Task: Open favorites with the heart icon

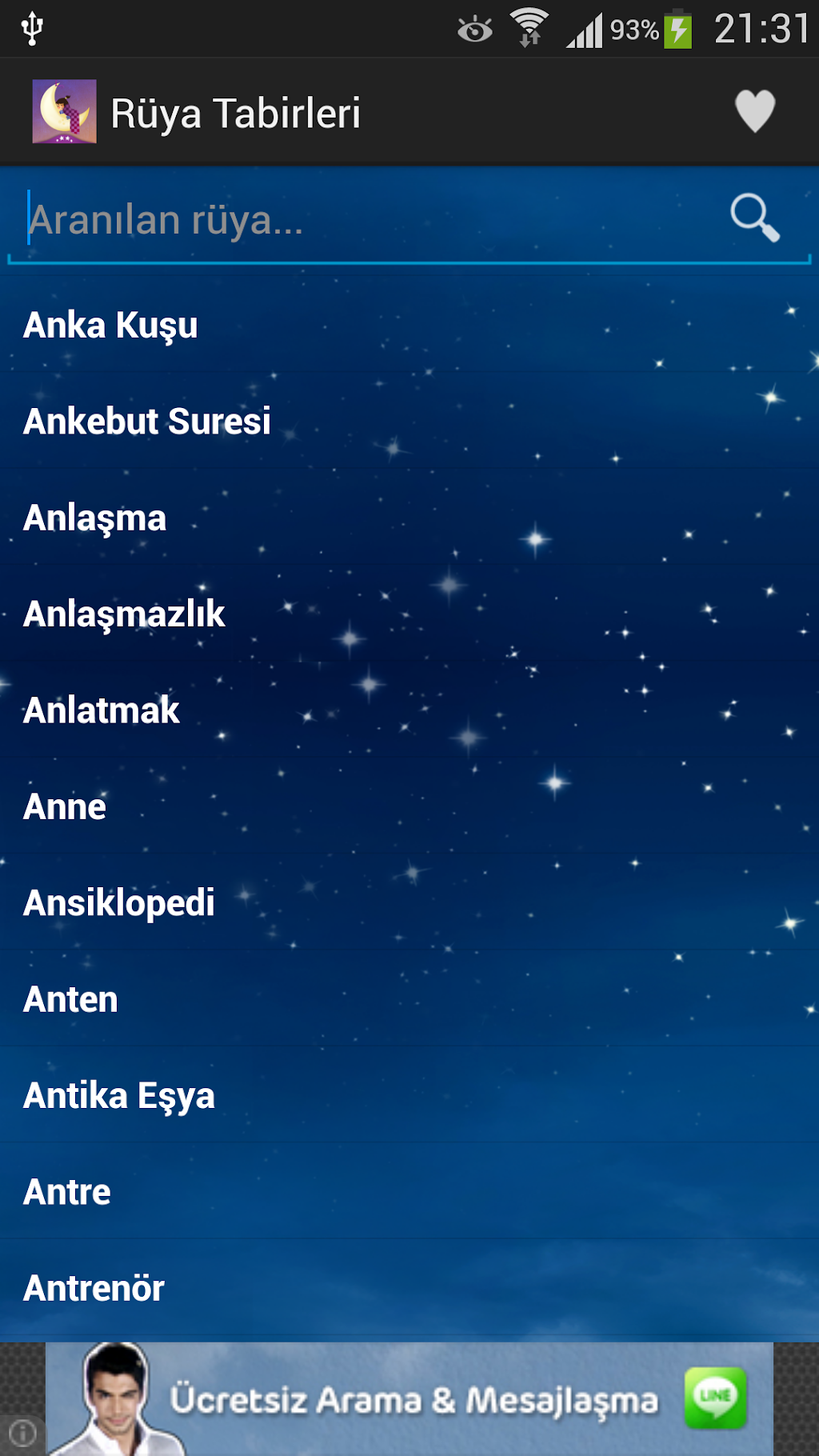Action: pyautogui.click(x=754, y=111)
